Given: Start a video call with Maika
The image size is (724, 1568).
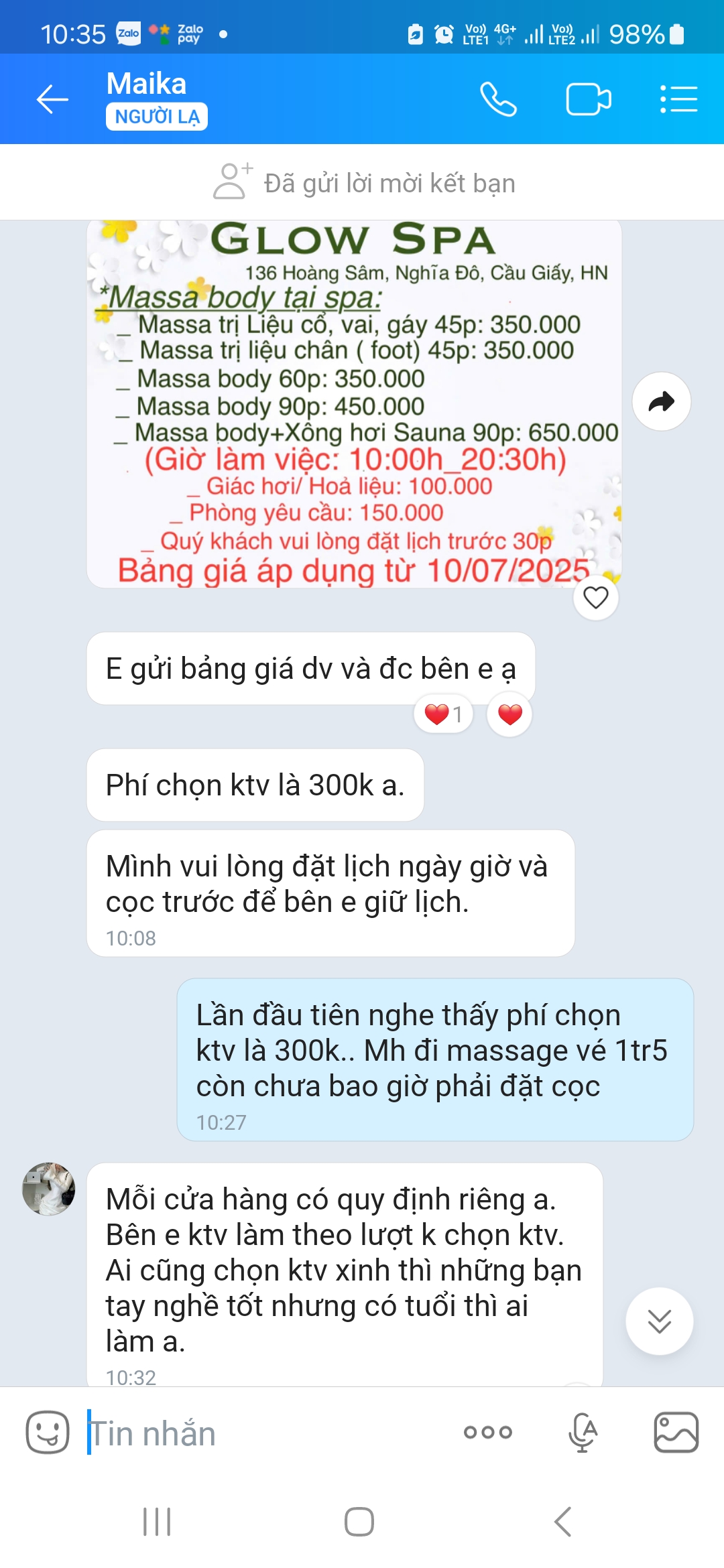Looking at the screenshot, I should (588, 100).
